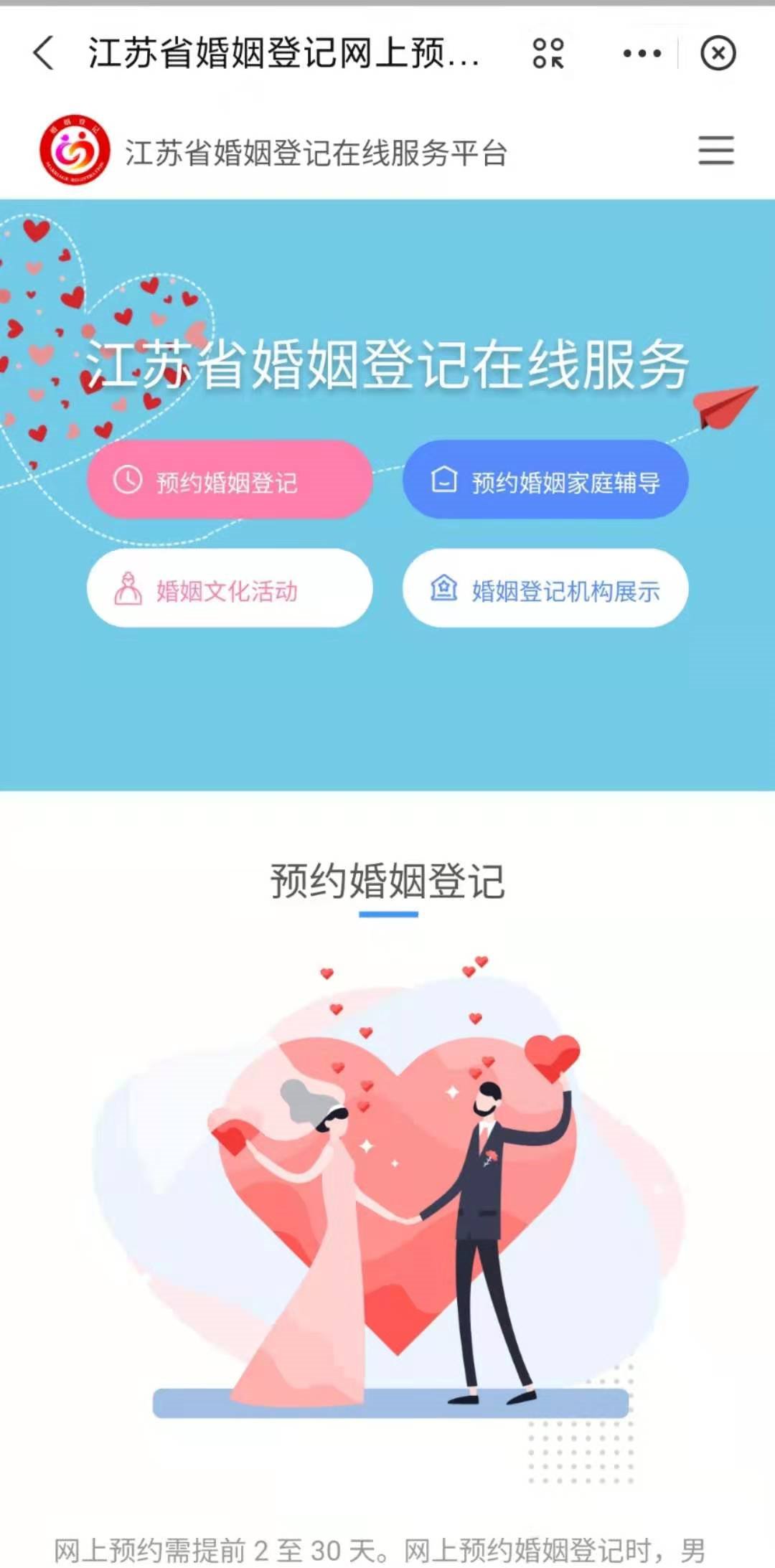
Task: Open the mini-program switcher icon
Action: point(548,54)
